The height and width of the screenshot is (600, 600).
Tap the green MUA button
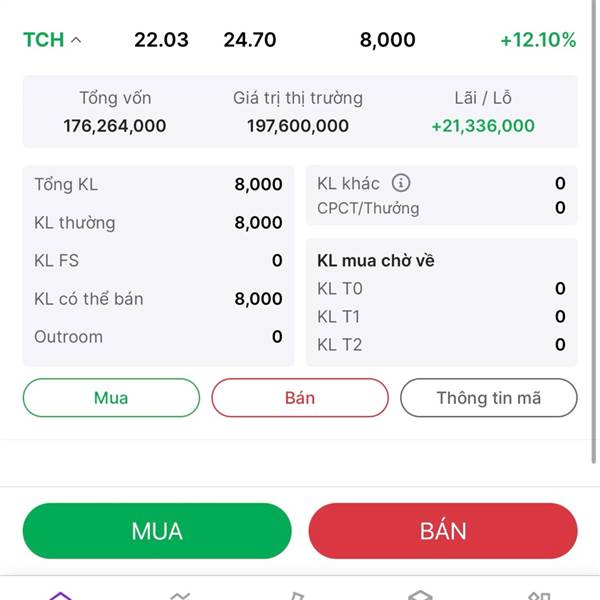coord(157,531)
